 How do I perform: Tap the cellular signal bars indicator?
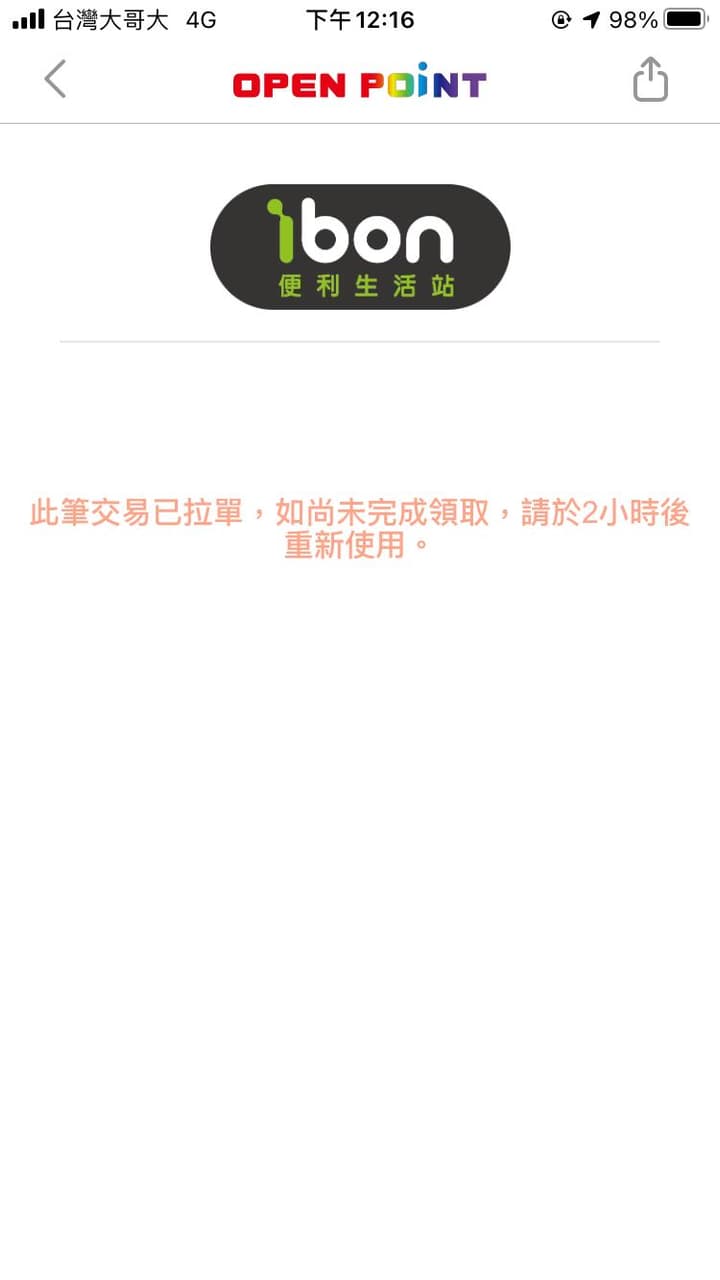point(28,18)
